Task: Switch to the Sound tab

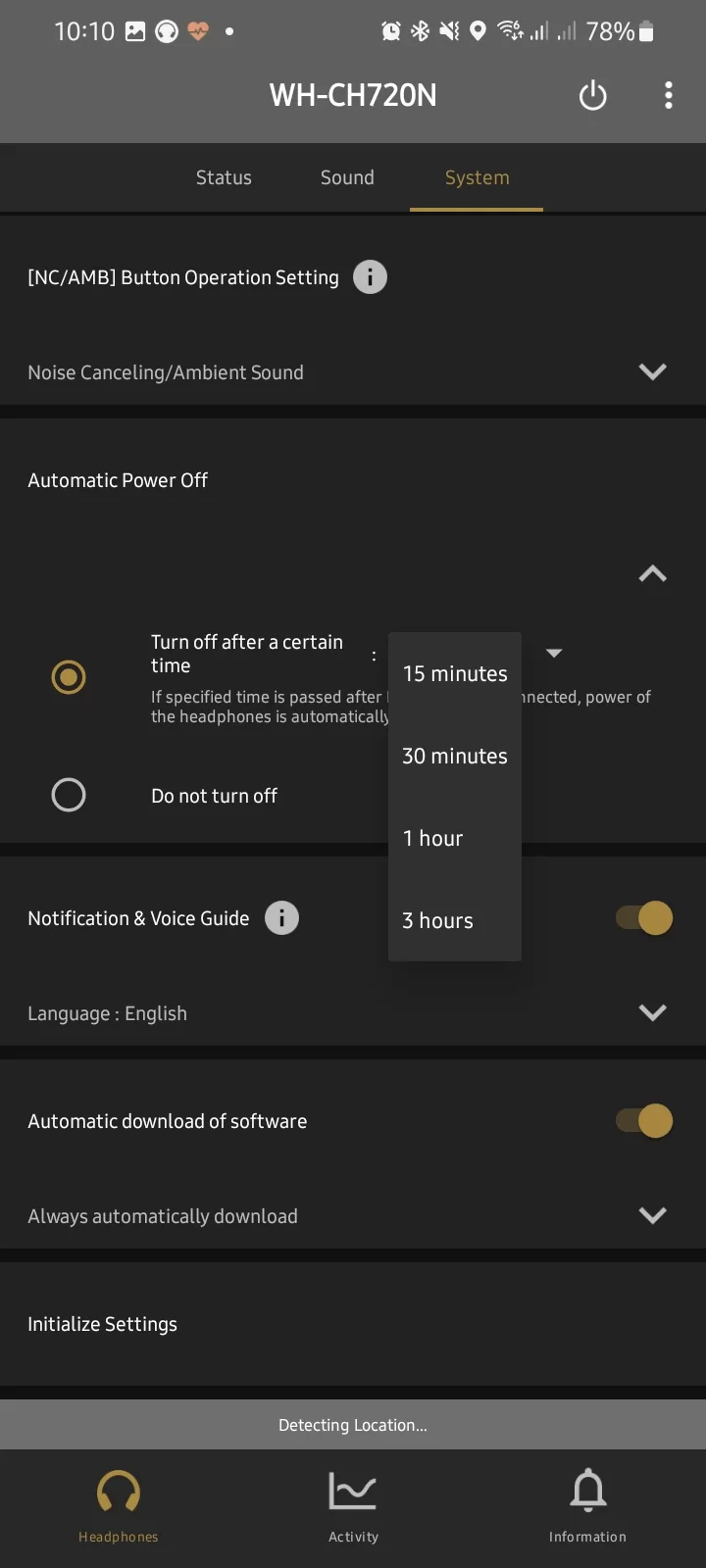Action: [347, 177]
